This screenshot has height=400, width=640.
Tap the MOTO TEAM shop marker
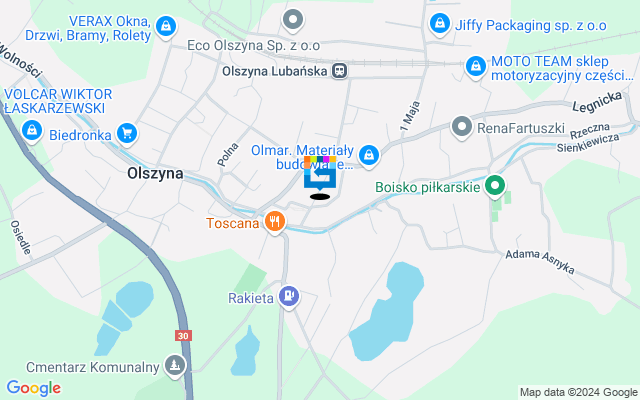476,66
